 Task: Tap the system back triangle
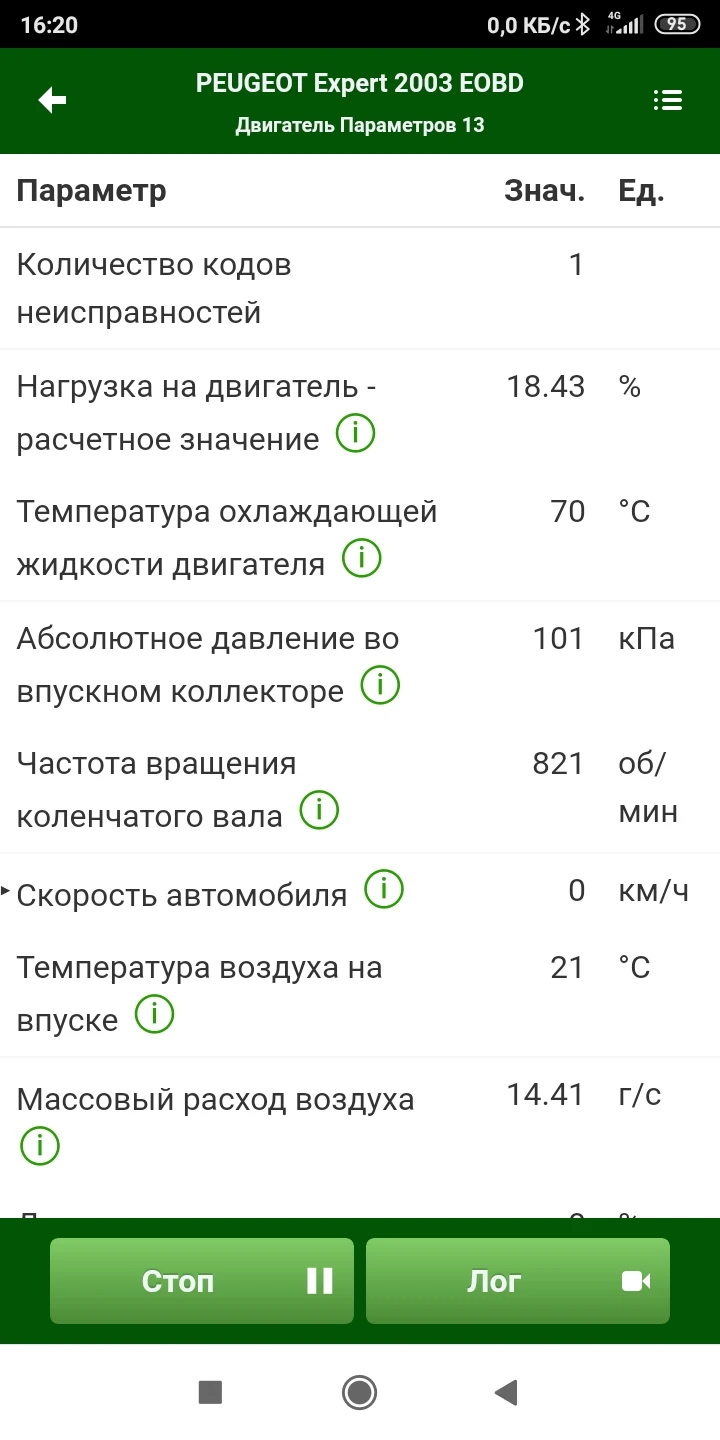(x=507, y=1392)
